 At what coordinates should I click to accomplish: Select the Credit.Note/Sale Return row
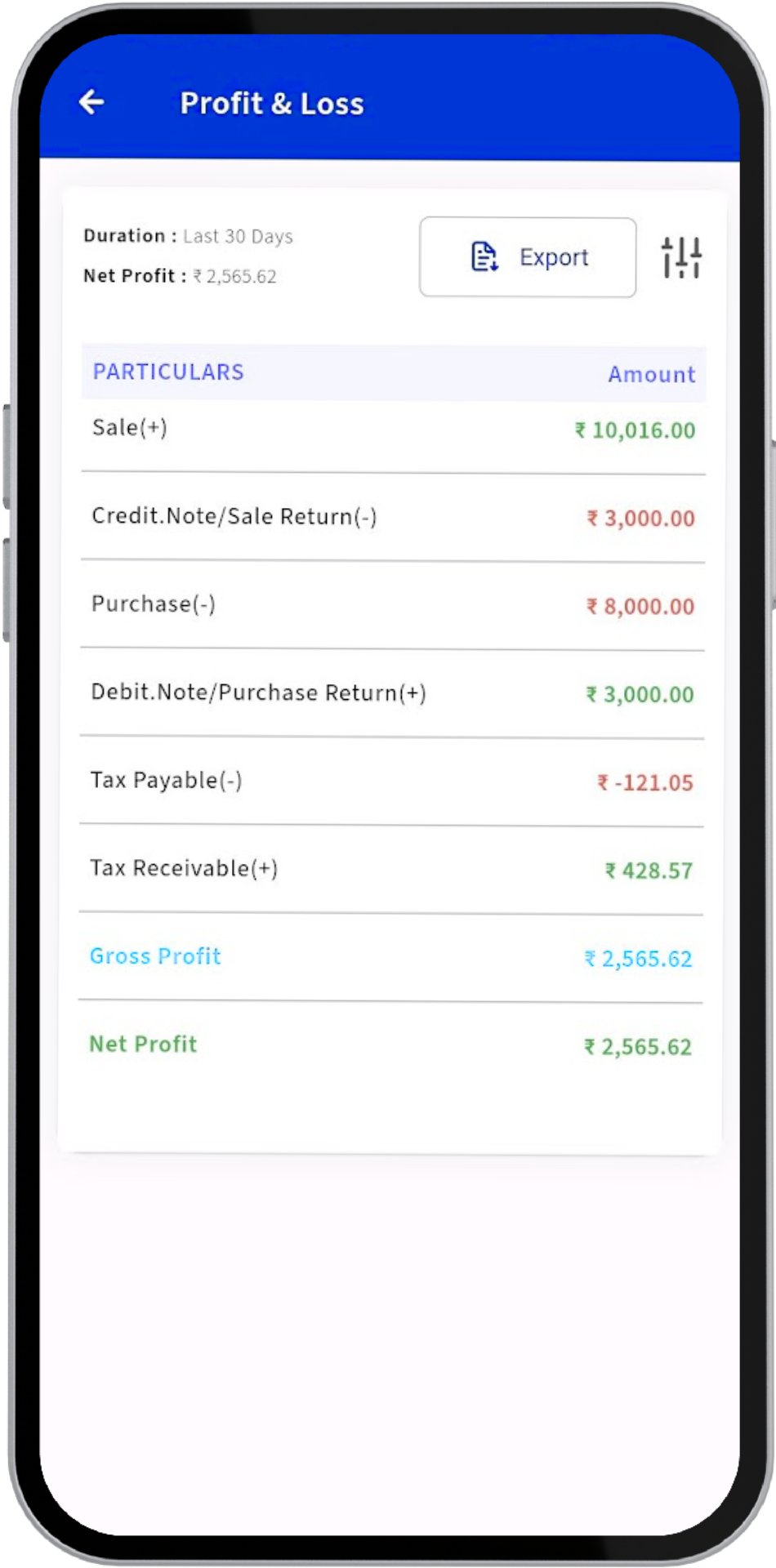[392, 517]
